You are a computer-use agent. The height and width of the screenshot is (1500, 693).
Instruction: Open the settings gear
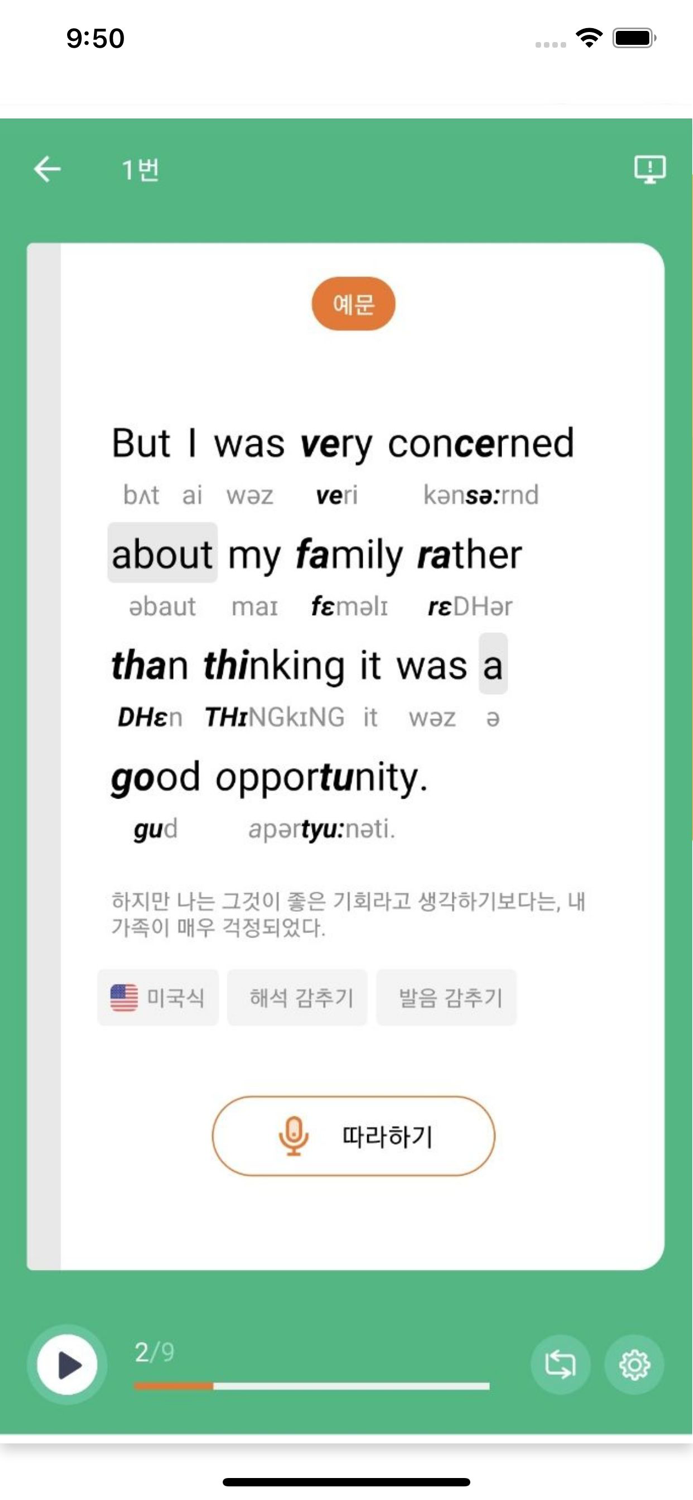[x=634, y=1364]
